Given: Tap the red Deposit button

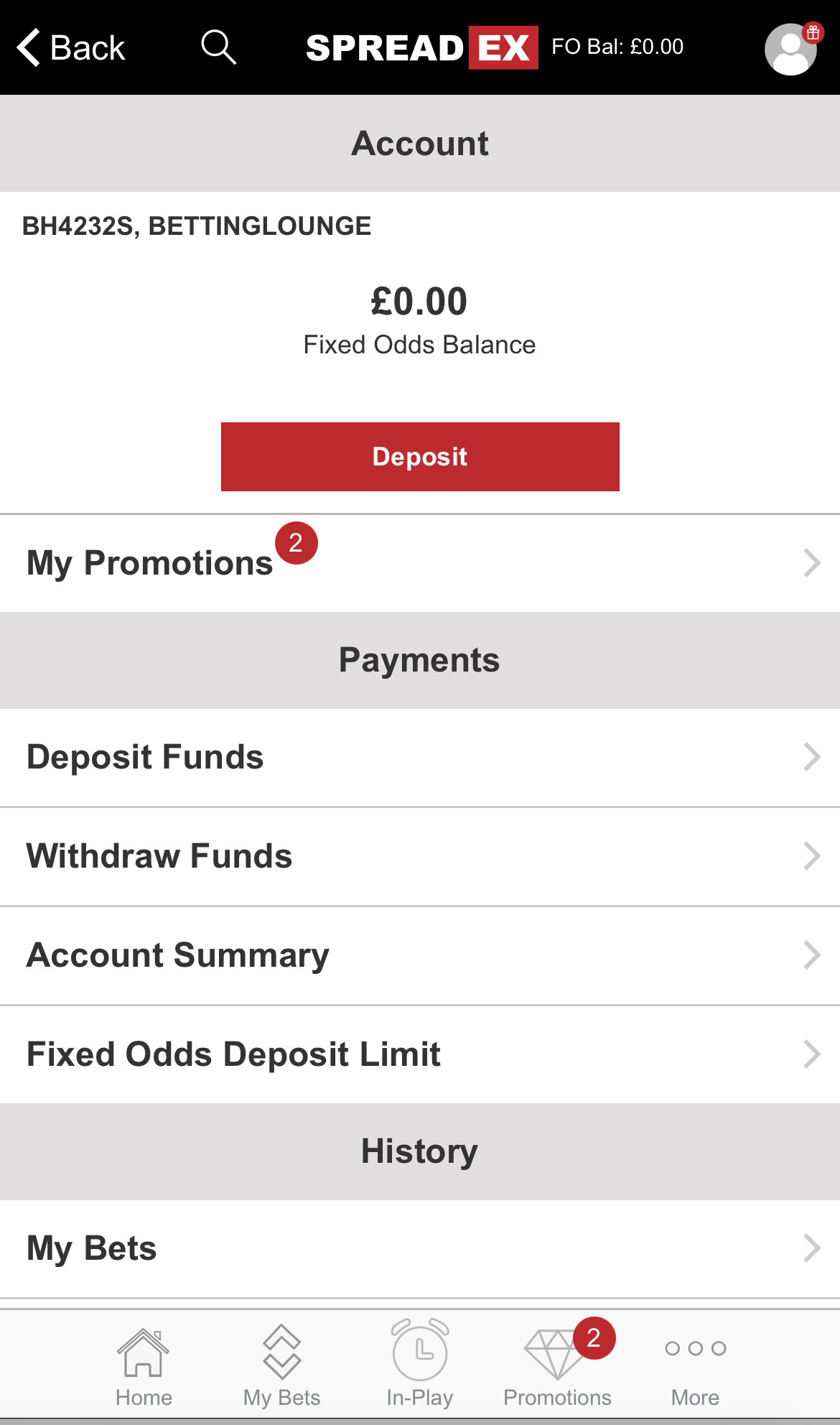Looking at the screenshot, I should pyautogui.click(x=420, y=457).
